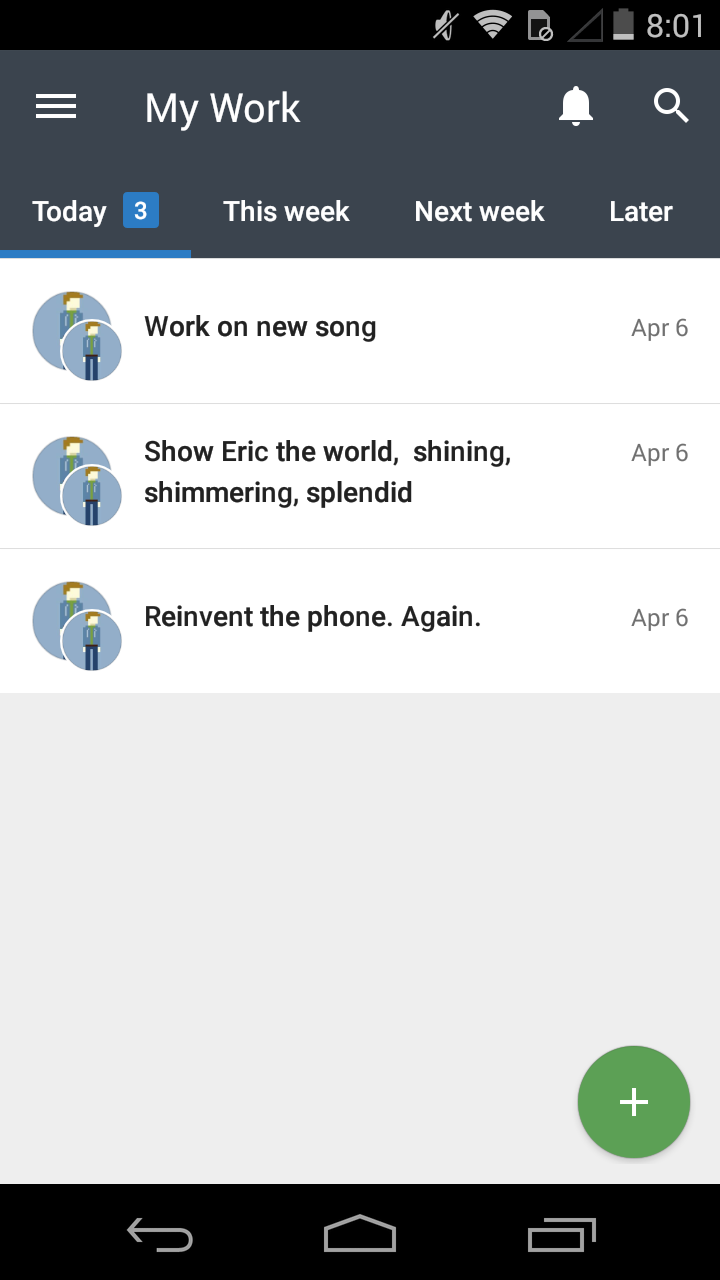This screenshot has width=720, height=1280.
Task: Switch to the This week tab
Action: pyautogui.click(x=286, y=212)
